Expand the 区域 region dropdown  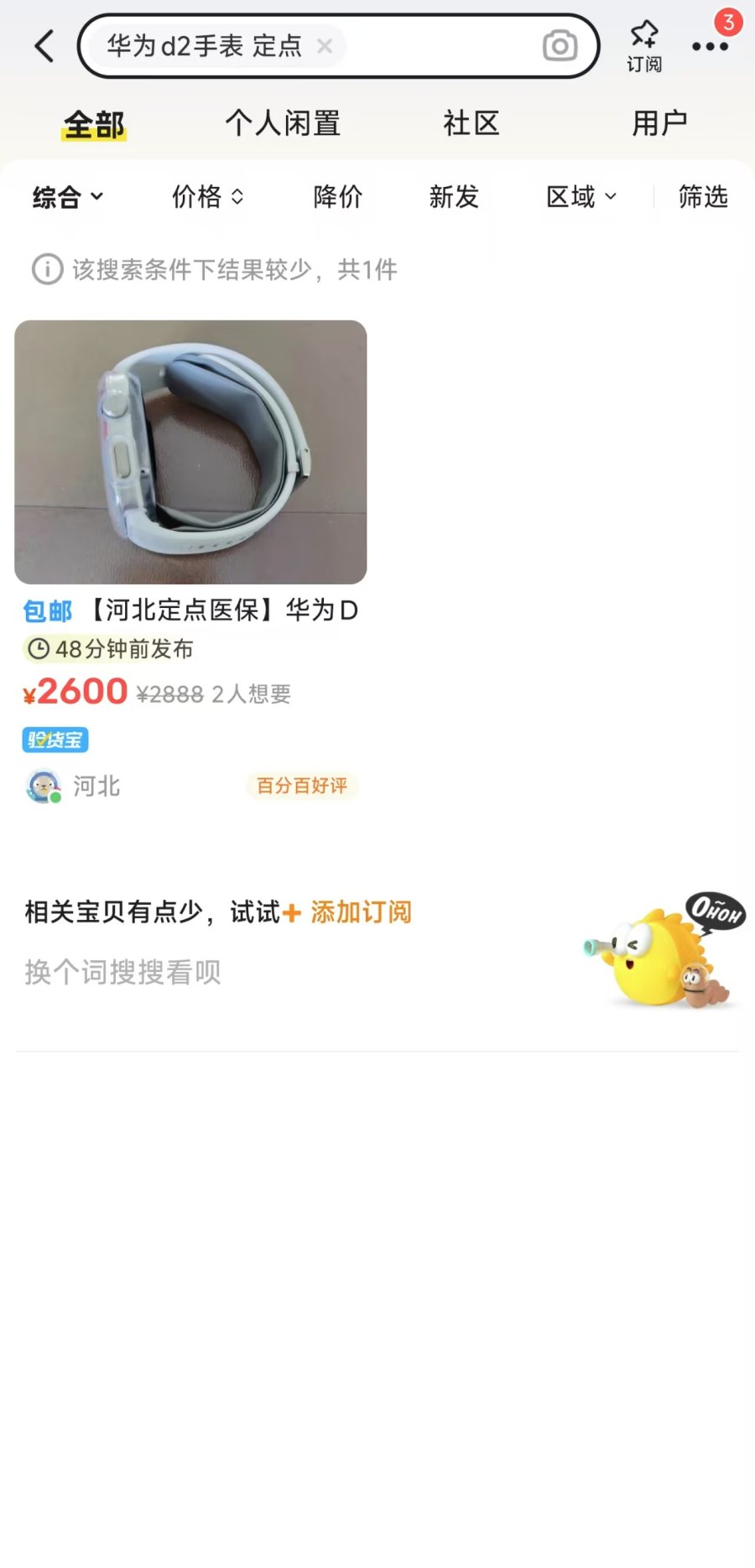click(x=581, y=197)
